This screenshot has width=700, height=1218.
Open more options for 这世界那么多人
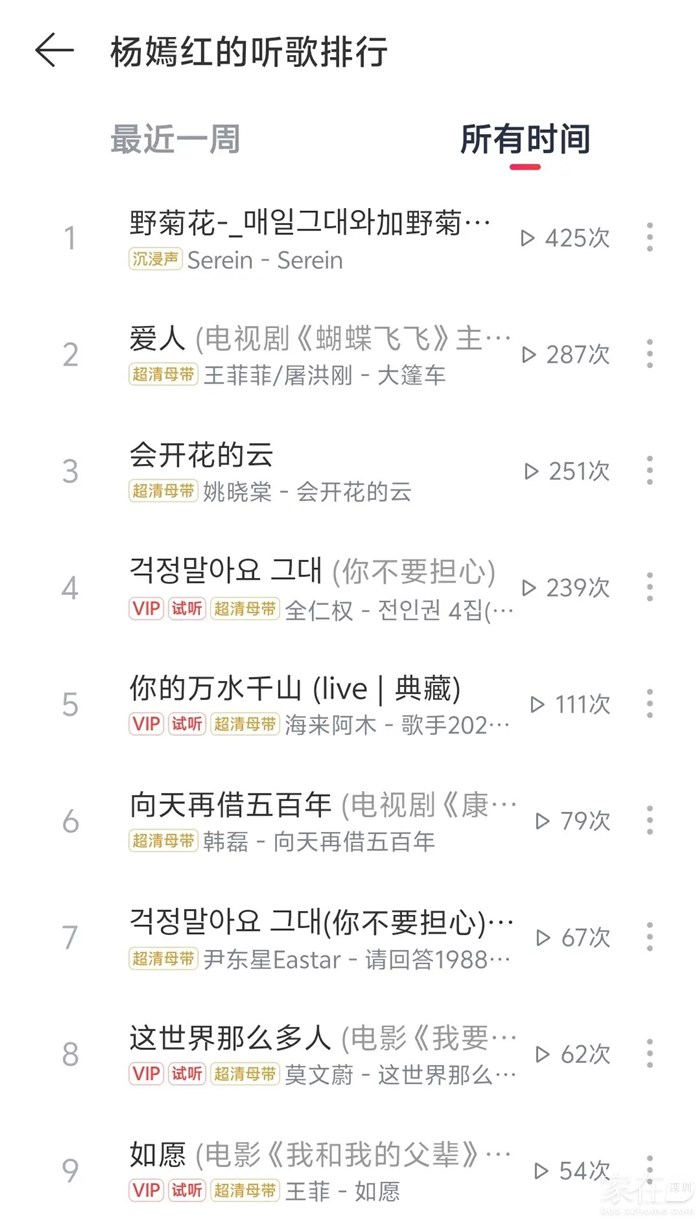click(650, 1054)
